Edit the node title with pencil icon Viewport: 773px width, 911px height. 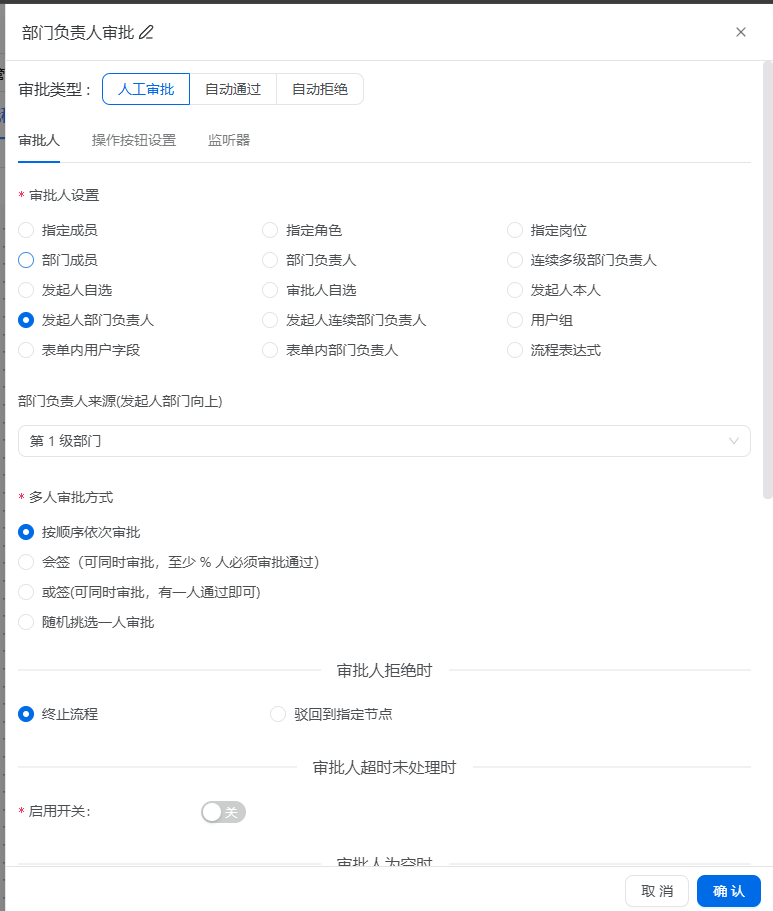pyautogui.click(x=147, y=32)
